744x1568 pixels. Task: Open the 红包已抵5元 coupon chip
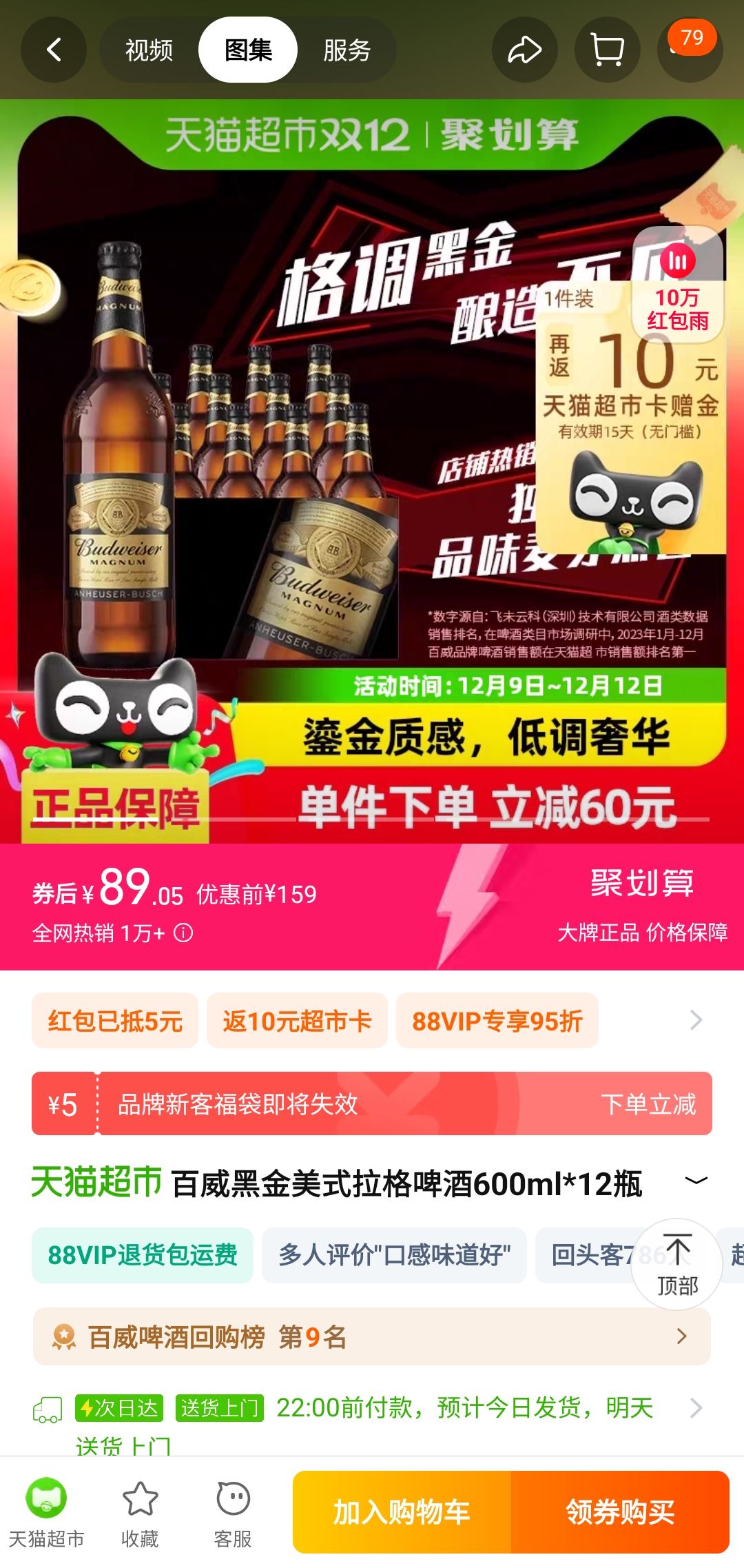coord(115,1021)
